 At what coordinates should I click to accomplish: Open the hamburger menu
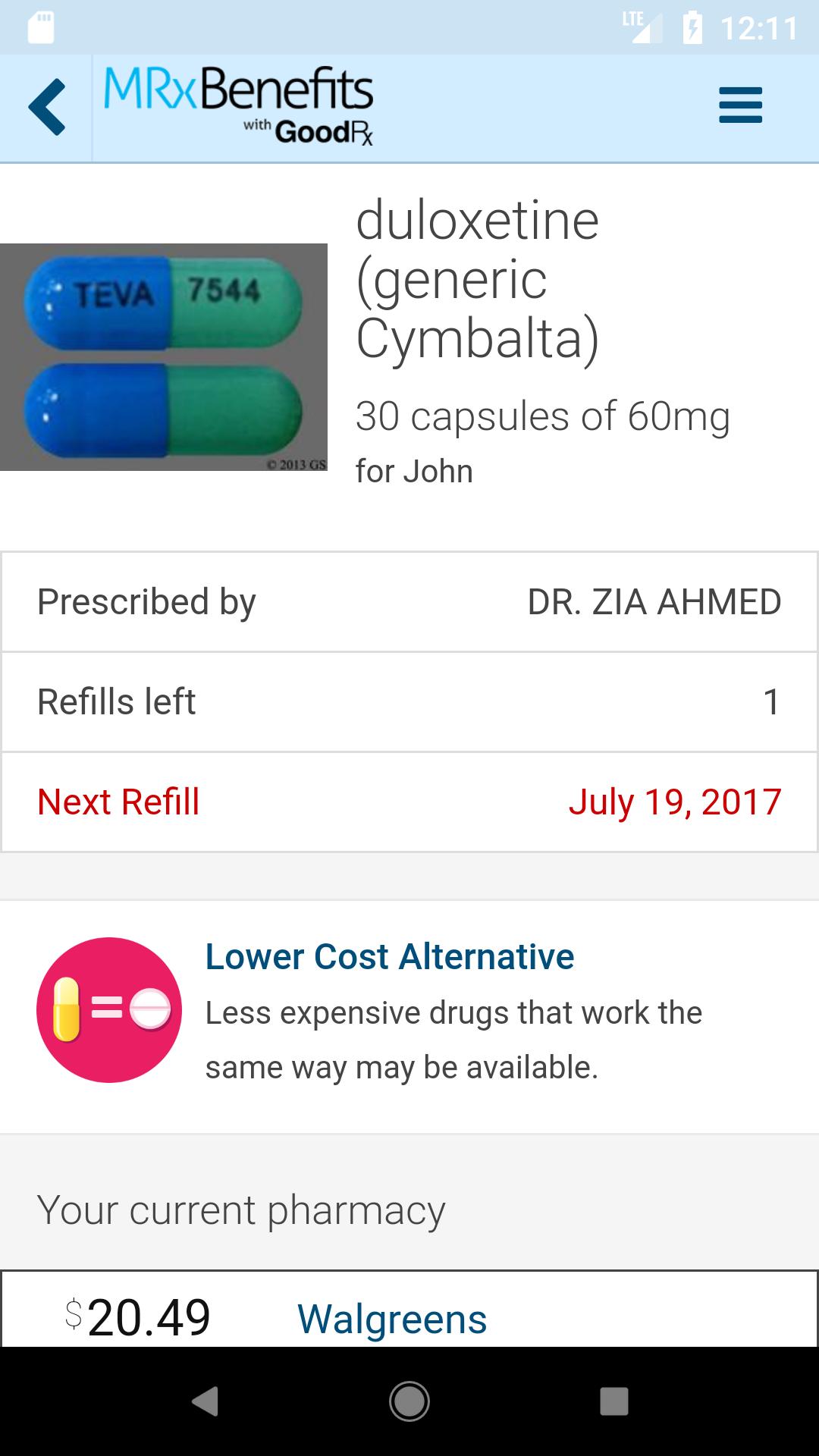pos(739,105)
